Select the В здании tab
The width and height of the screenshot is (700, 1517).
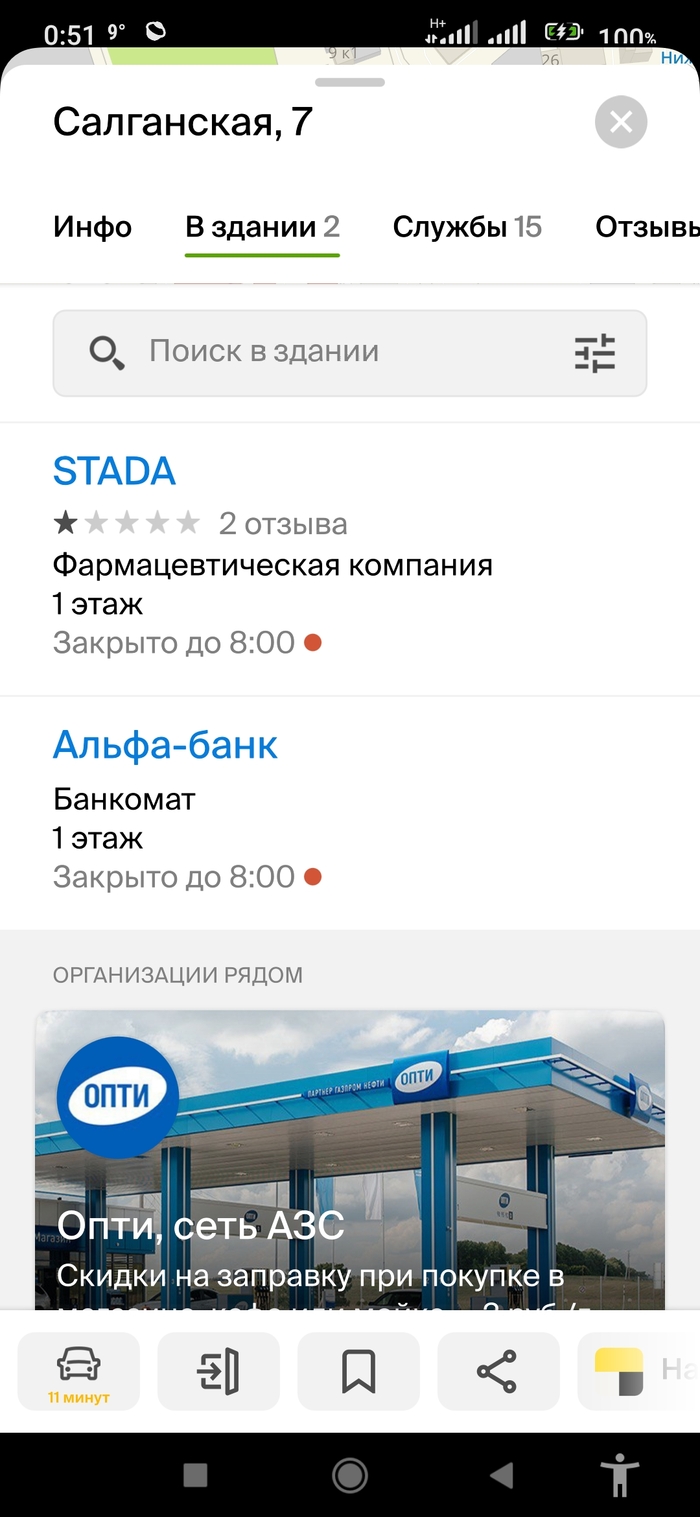coord(262,227)
